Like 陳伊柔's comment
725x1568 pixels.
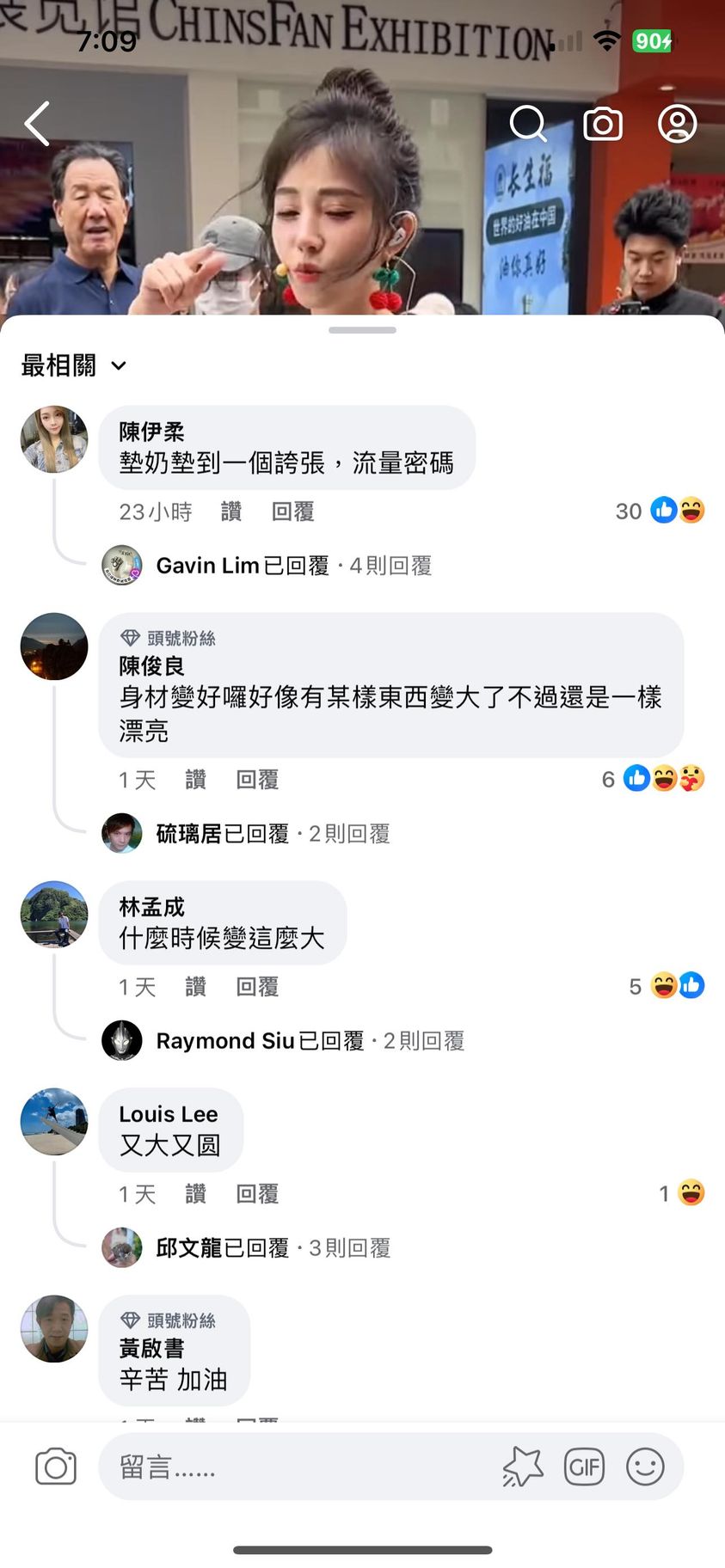pyautogui.click(x=230, y=511)
